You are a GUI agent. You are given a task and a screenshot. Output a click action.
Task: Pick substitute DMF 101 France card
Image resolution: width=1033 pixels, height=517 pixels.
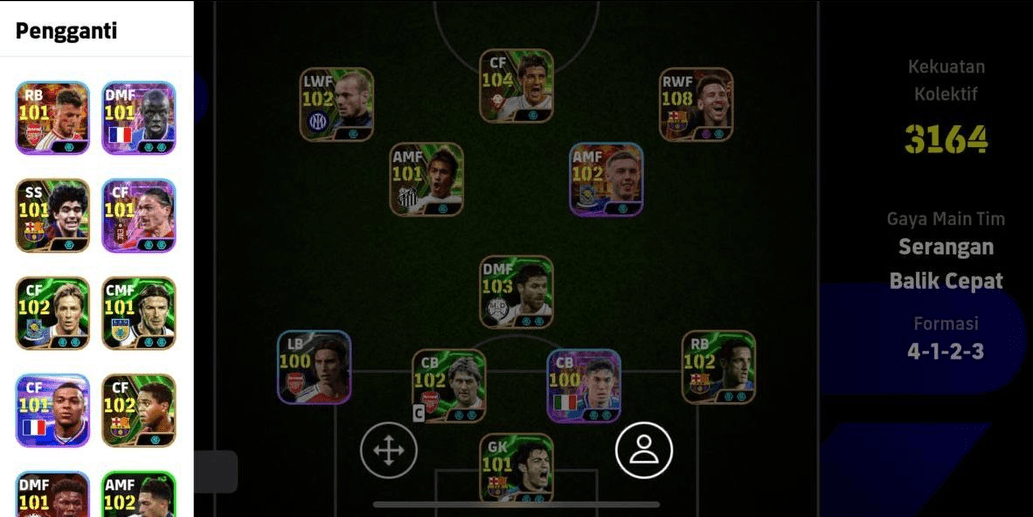pyautogui.click(x=138, y=118)
